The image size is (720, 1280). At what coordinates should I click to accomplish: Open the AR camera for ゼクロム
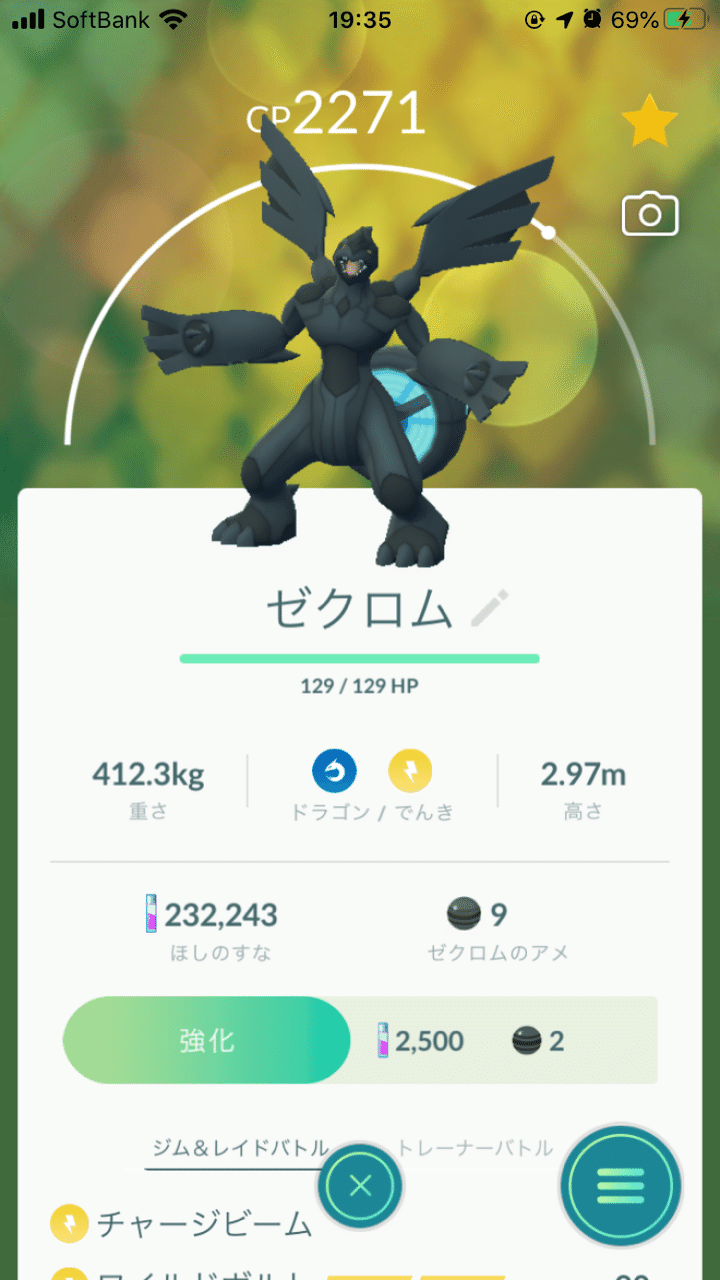click(x=650, y=214)
